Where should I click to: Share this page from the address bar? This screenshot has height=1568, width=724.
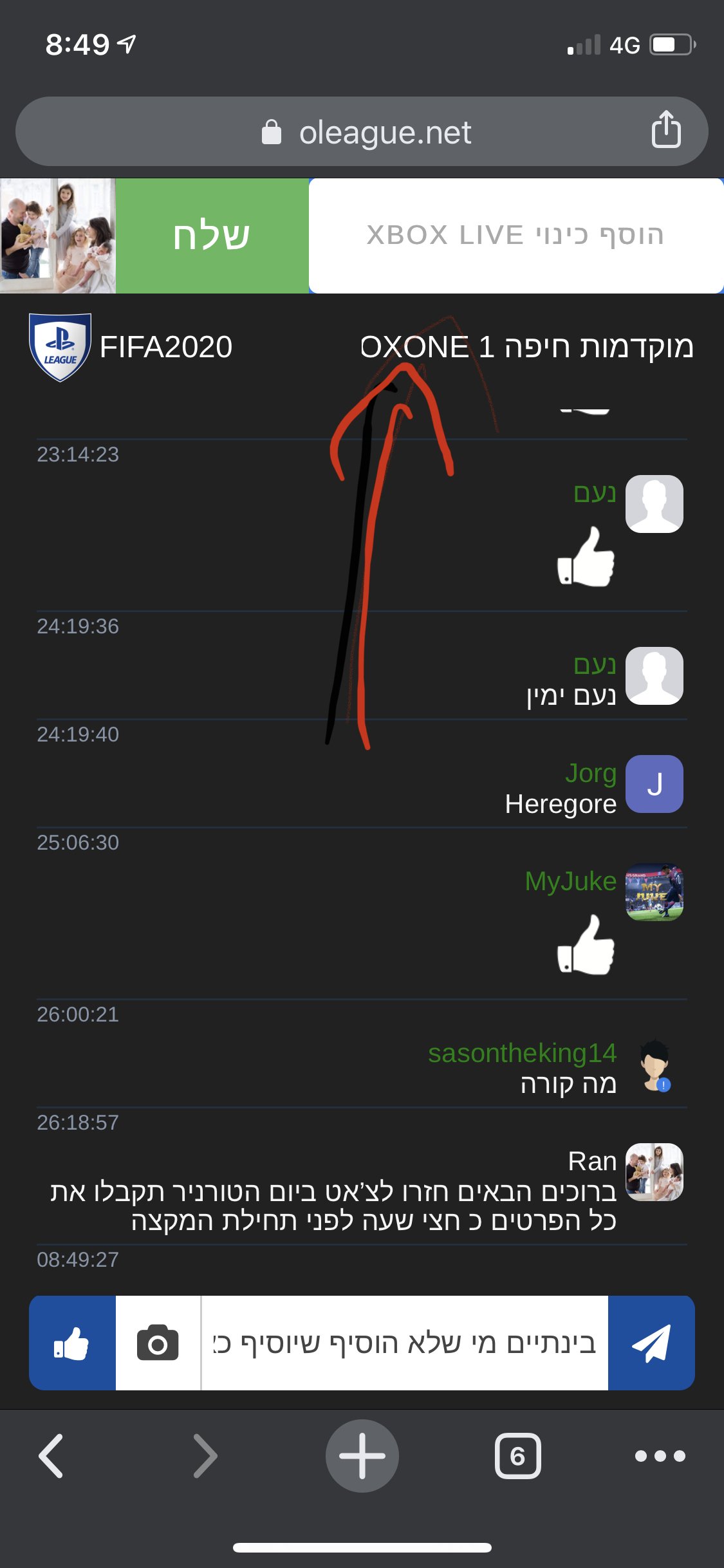pos(666,129)
